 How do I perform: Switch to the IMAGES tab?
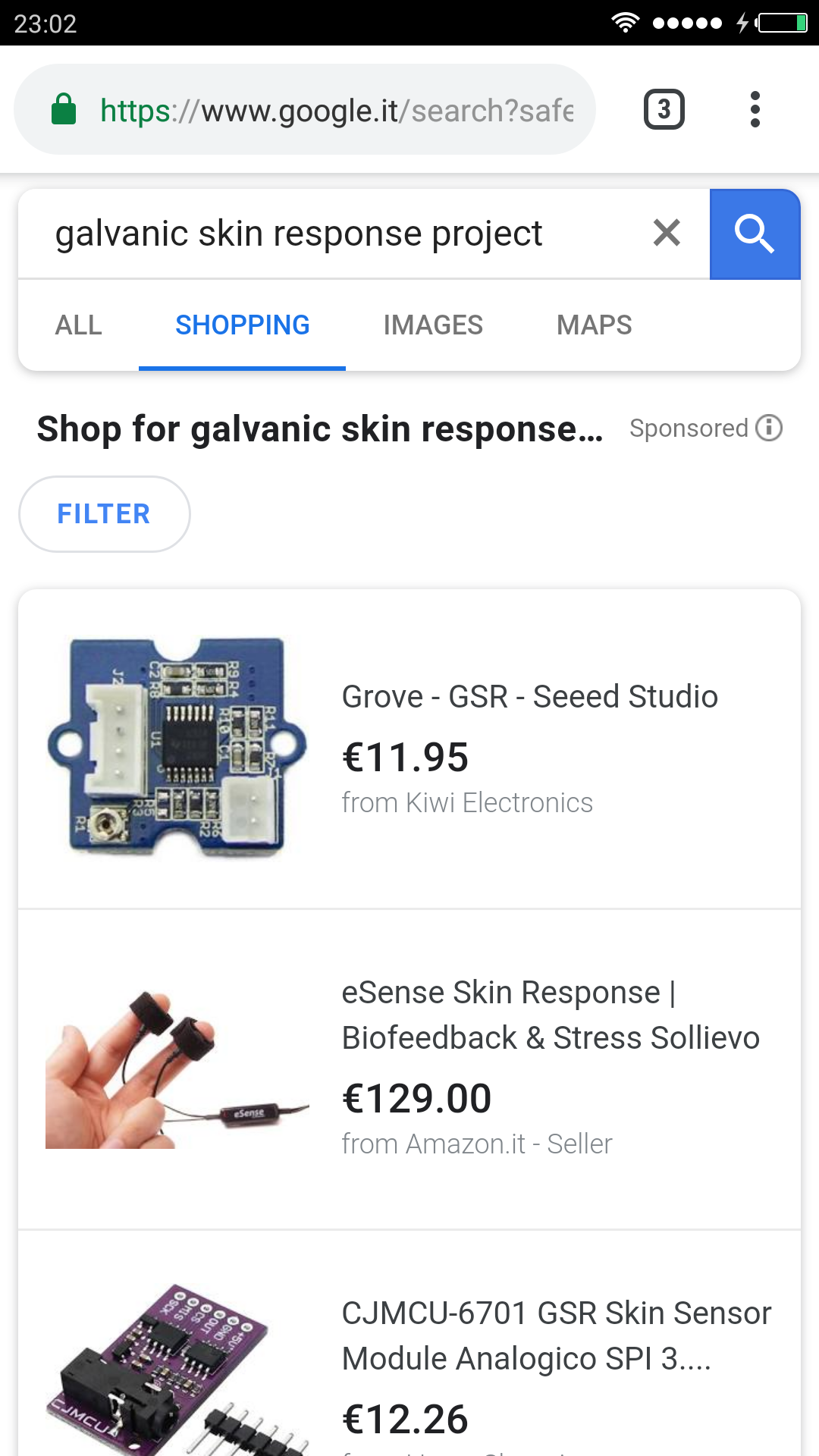[433, 325]
